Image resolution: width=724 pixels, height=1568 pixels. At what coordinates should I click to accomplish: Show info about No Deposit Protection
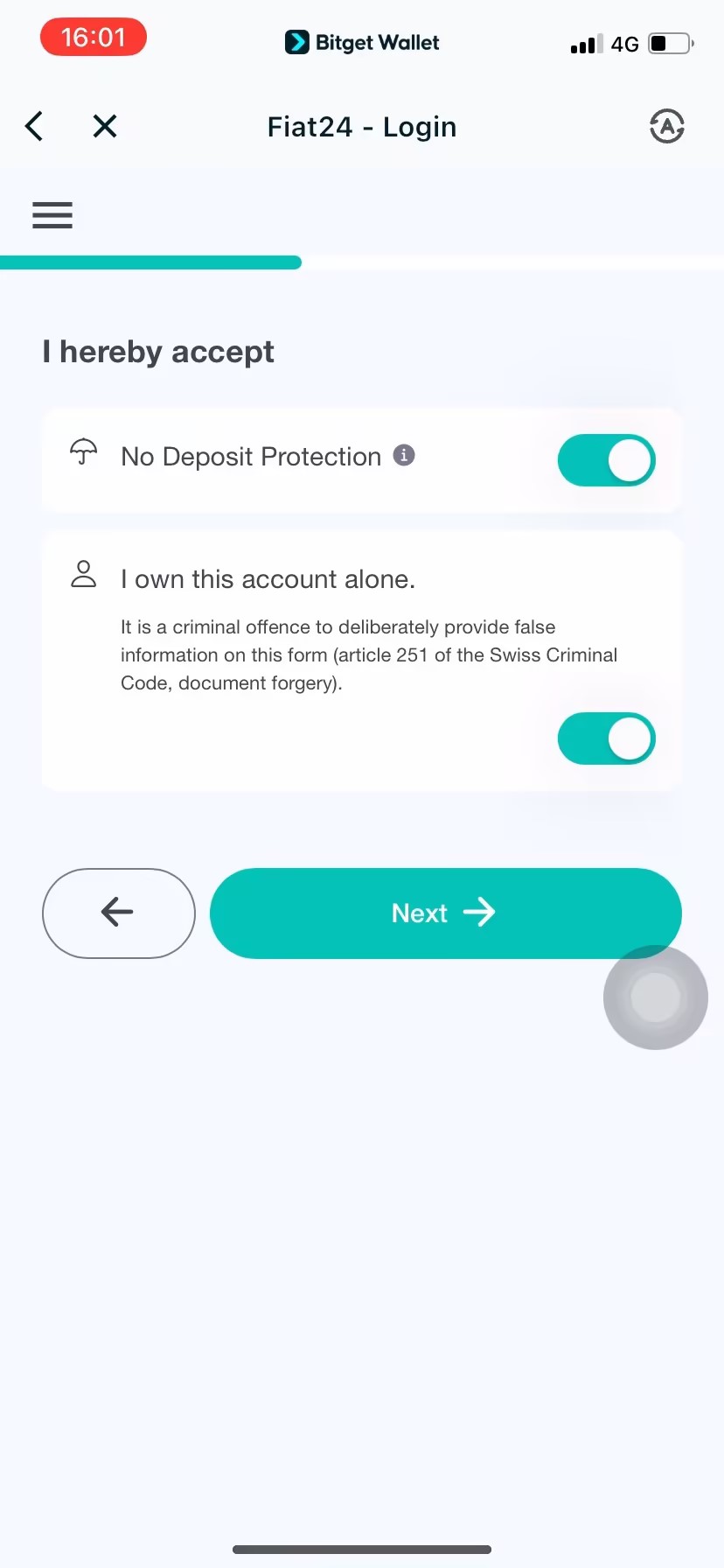[x=404, y=456]
